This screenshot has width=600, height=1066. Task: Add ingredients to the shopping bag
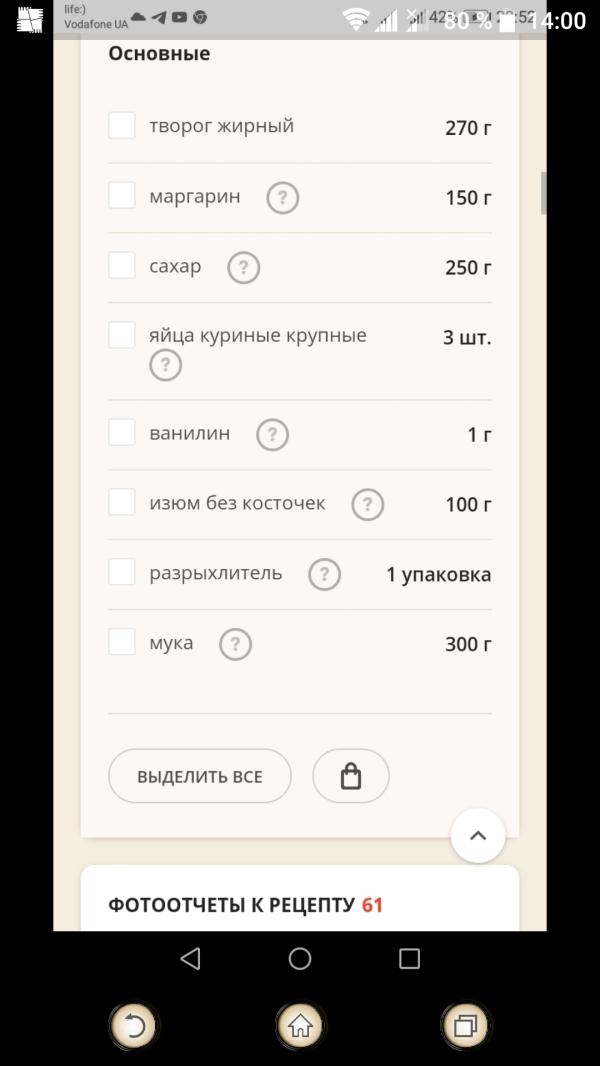tap(351, 776)
